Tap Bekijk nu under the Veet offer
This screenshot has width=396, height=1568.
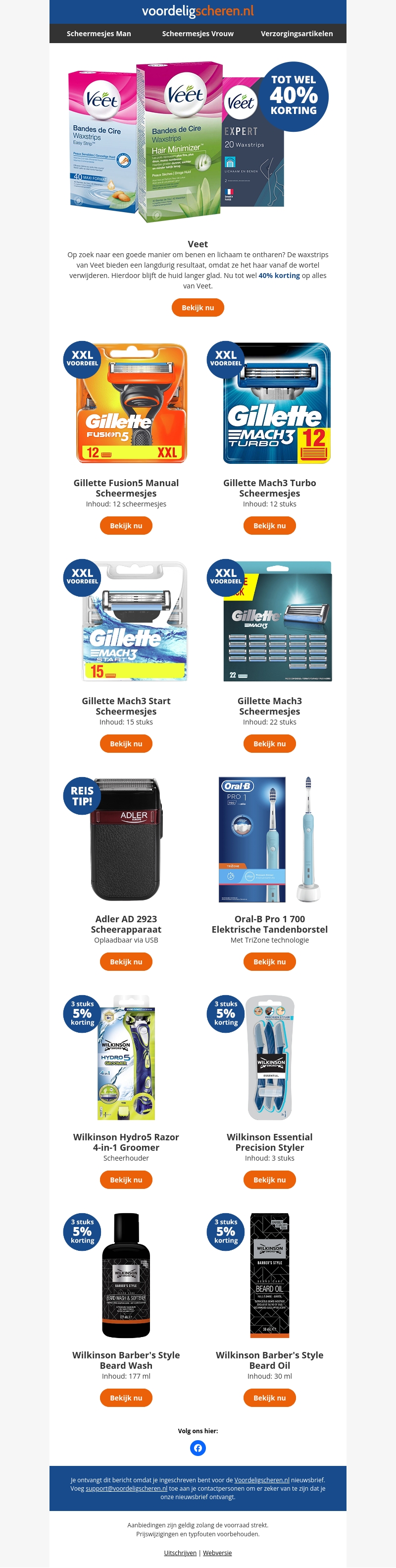click(198, 307)
